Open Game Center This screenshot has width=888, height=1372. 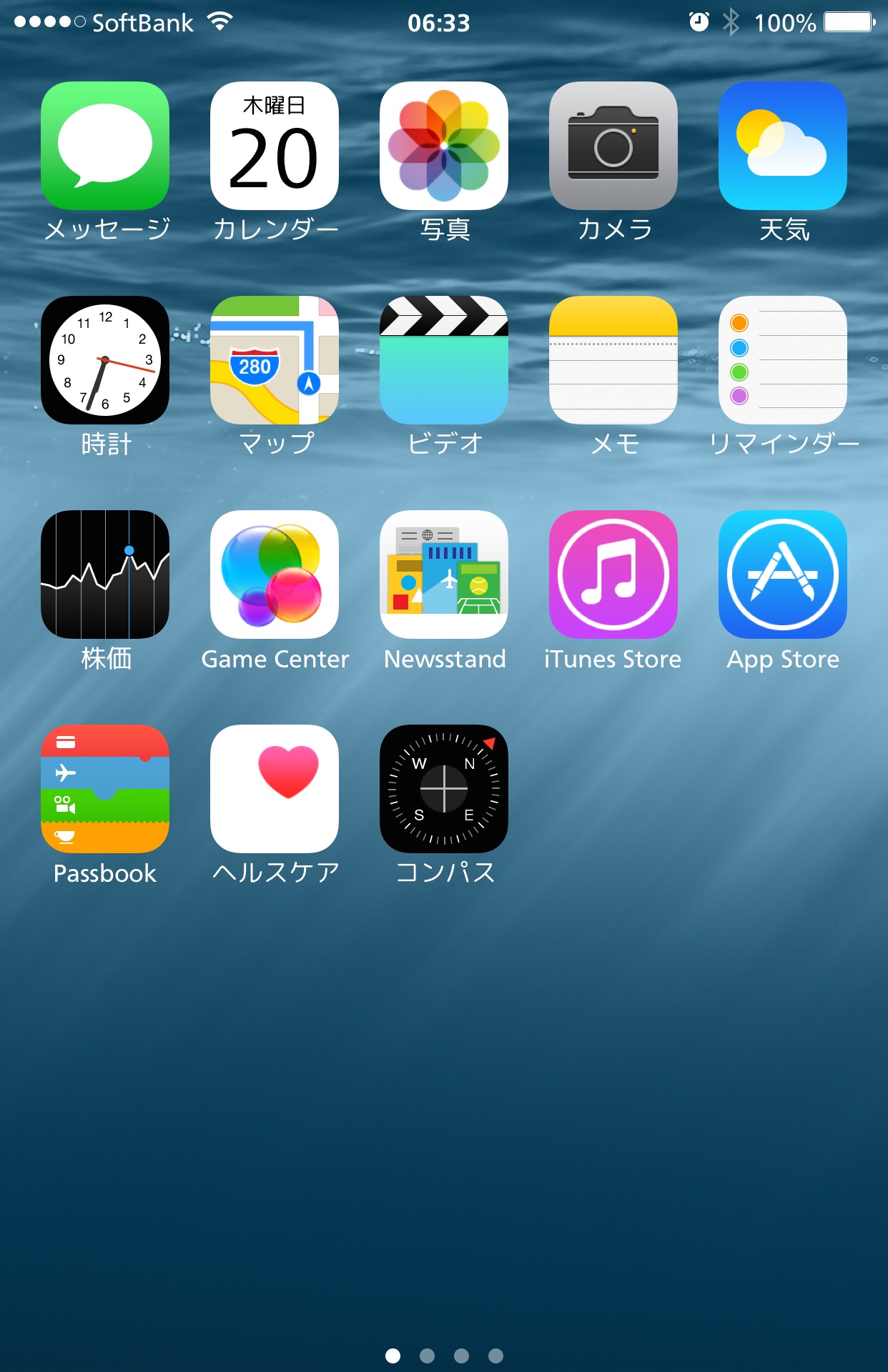(x=275, y=575)
